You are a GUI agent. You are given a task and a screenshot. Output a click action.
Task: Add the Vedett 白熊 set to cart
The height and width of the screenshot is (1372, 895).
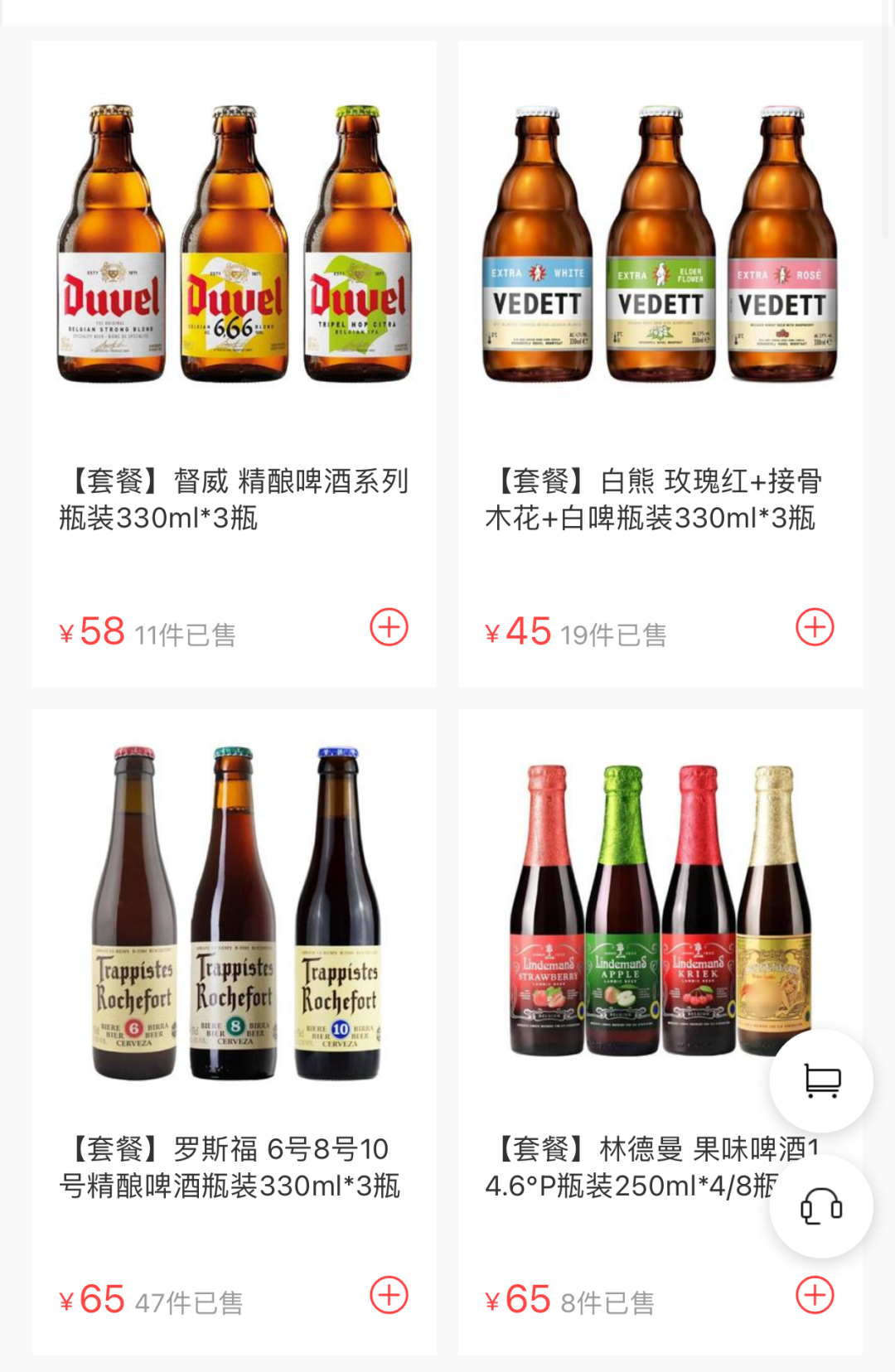[815, 627]
